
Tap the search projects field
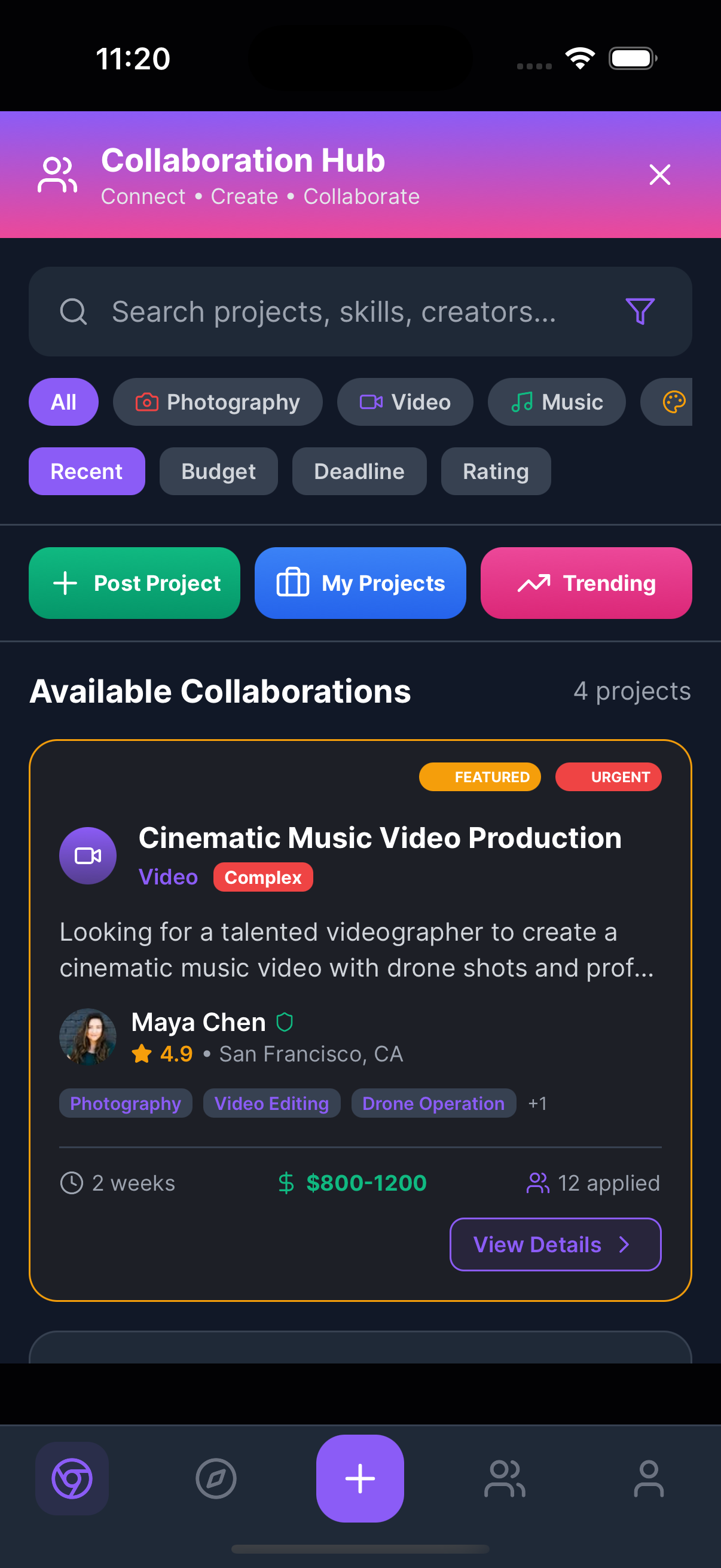point(360,312)
